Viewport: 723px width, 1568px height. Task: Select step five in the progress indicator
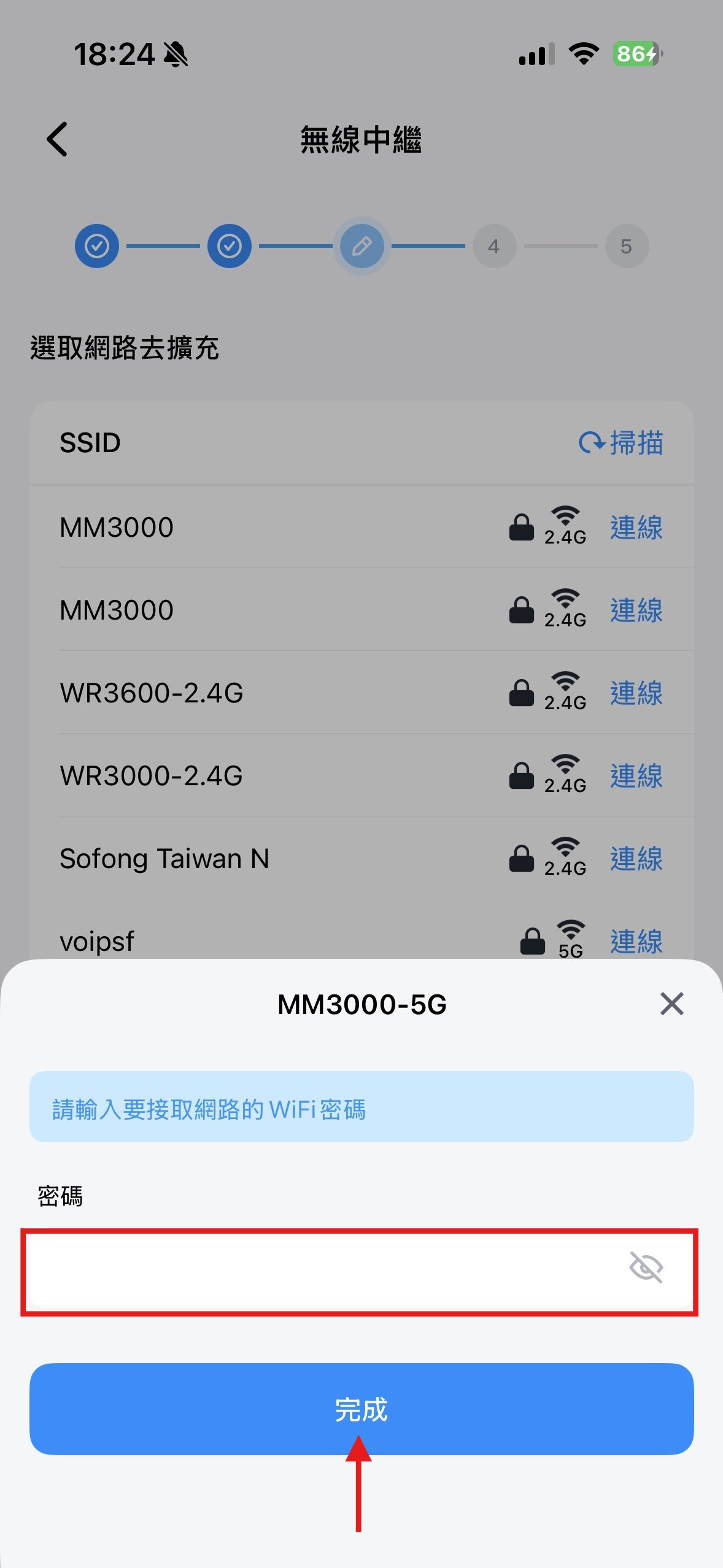[627, 246]
